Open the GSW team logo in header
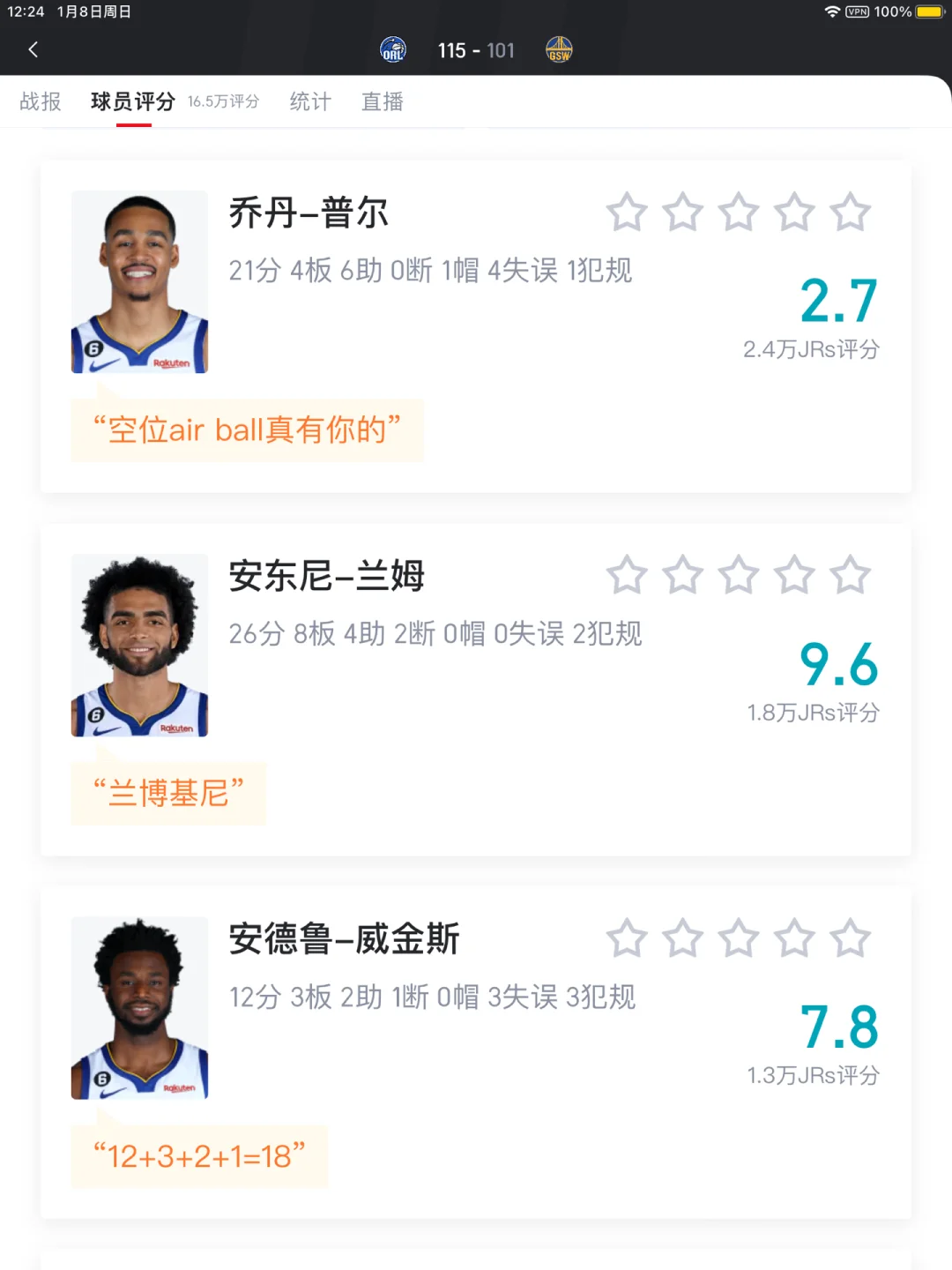Screen dimensions: 952x1270 tap(559, 50)
